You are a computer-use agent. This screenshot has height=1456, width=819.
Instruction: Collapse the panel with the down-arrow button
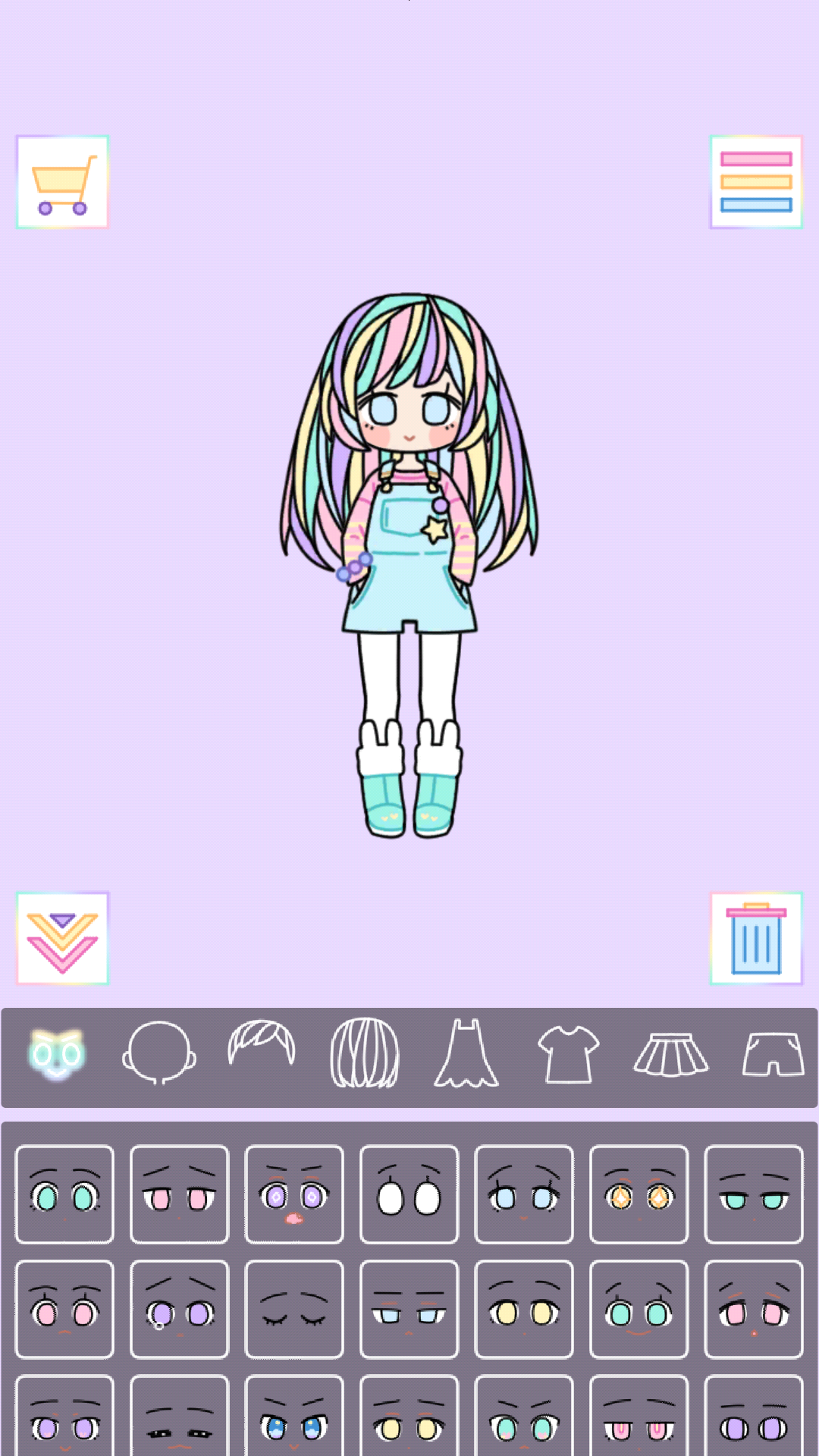coord(62,938)
